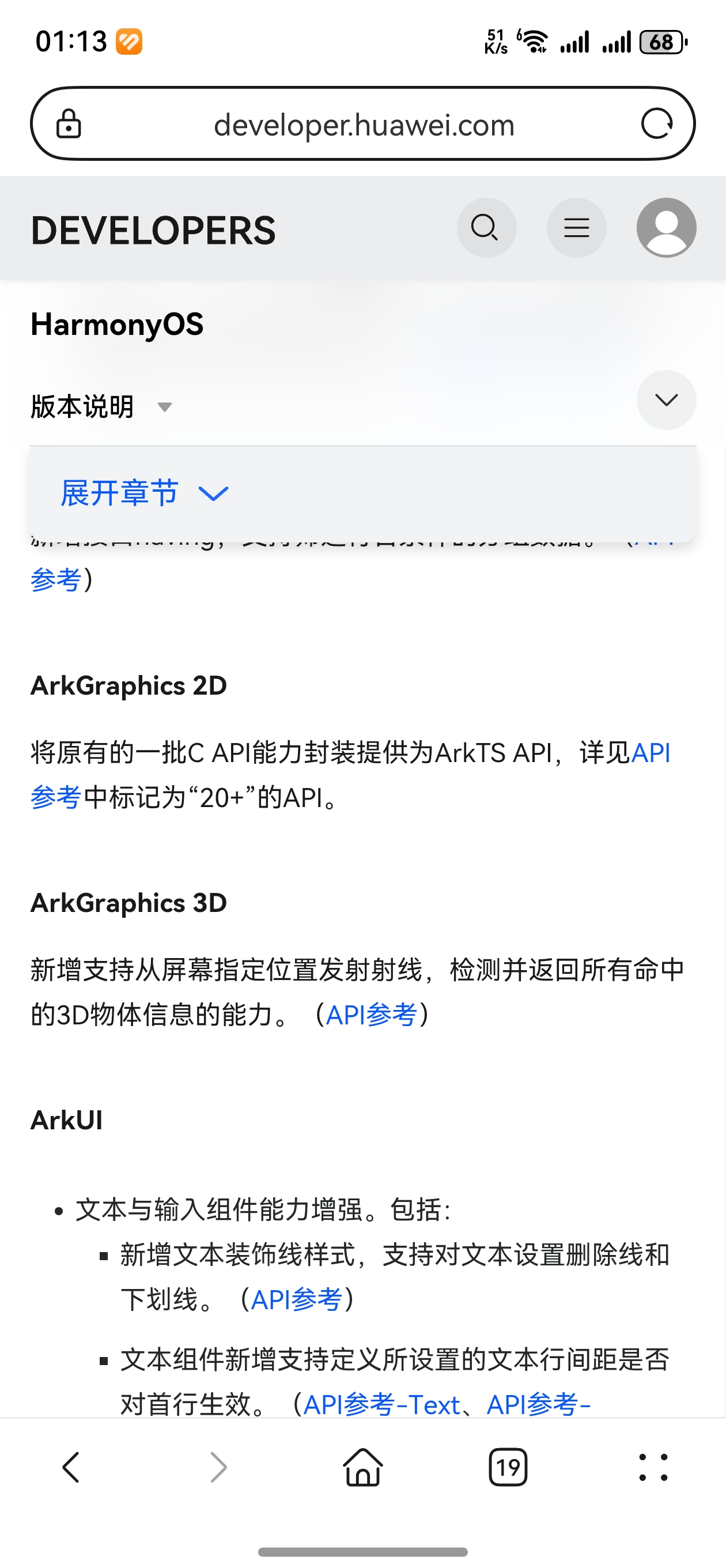Open the tab switcher showing 19 tabs
The width and height of the screenshot is (726, 1568).
tap(508, 1467)
